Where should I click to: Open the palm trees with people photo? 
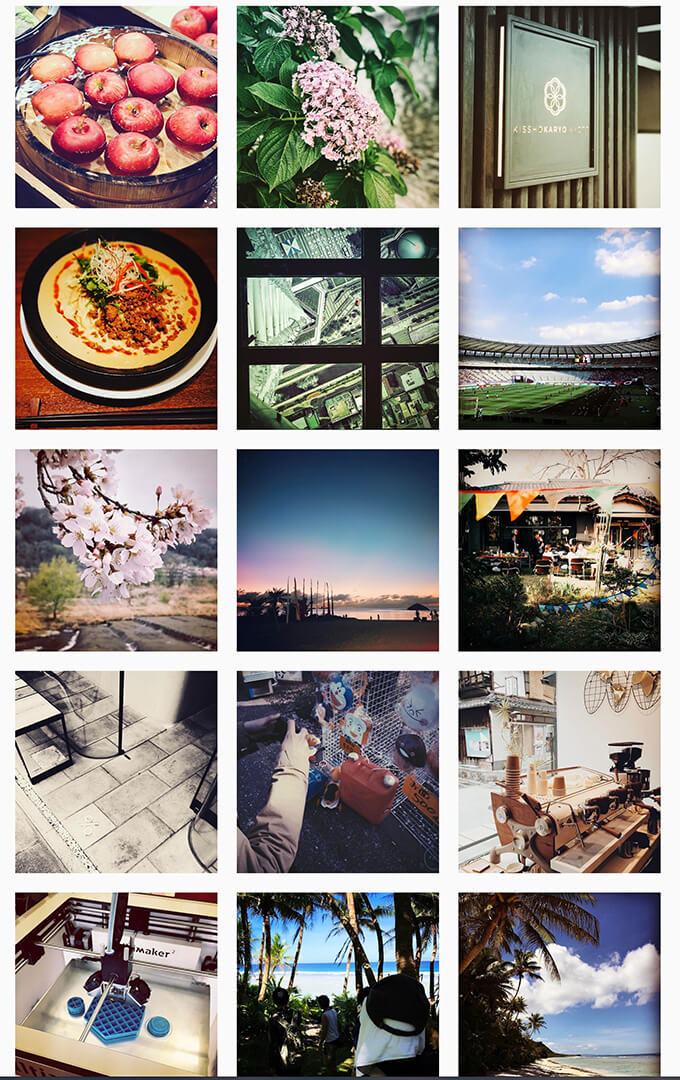tap(337, 984)
